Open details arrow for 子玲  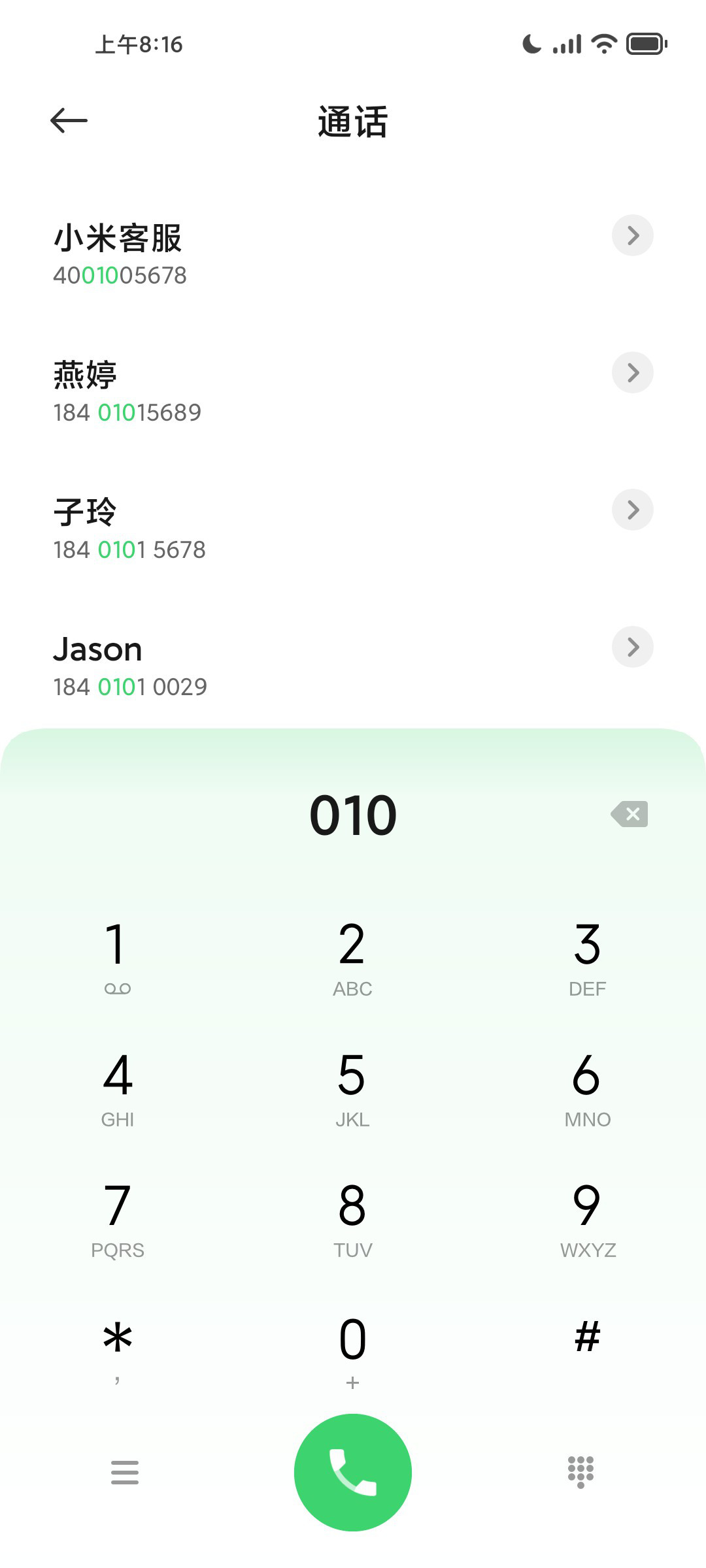click(632, 510)
